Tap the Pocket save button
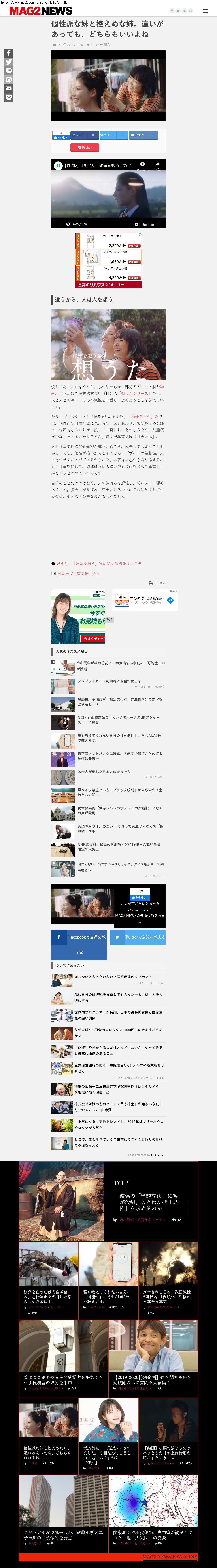Viewport: 217px width, 1568px height. tap(85, 147)
